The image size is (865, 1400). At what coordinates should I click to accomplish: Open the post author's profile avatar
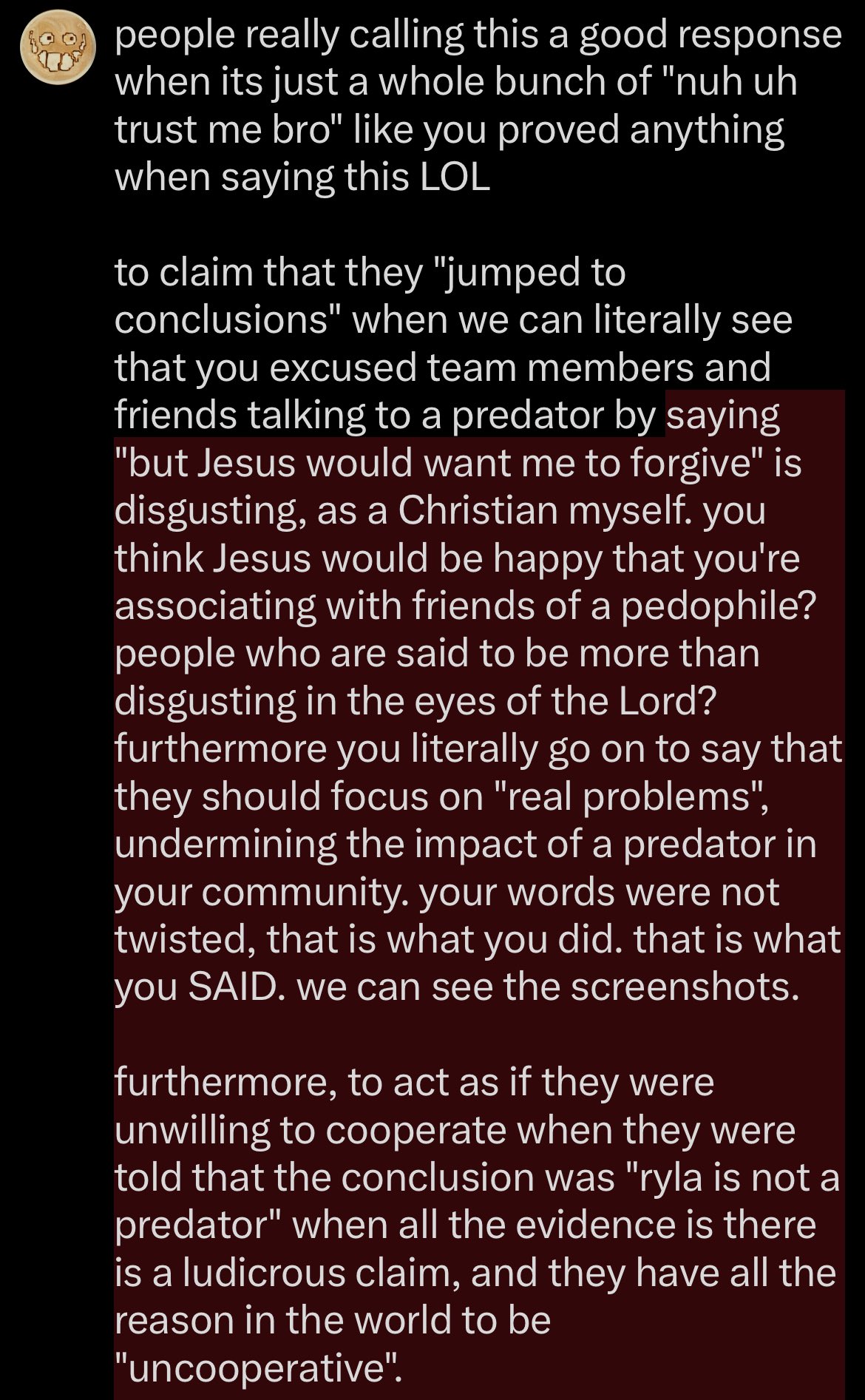(58, 47)
